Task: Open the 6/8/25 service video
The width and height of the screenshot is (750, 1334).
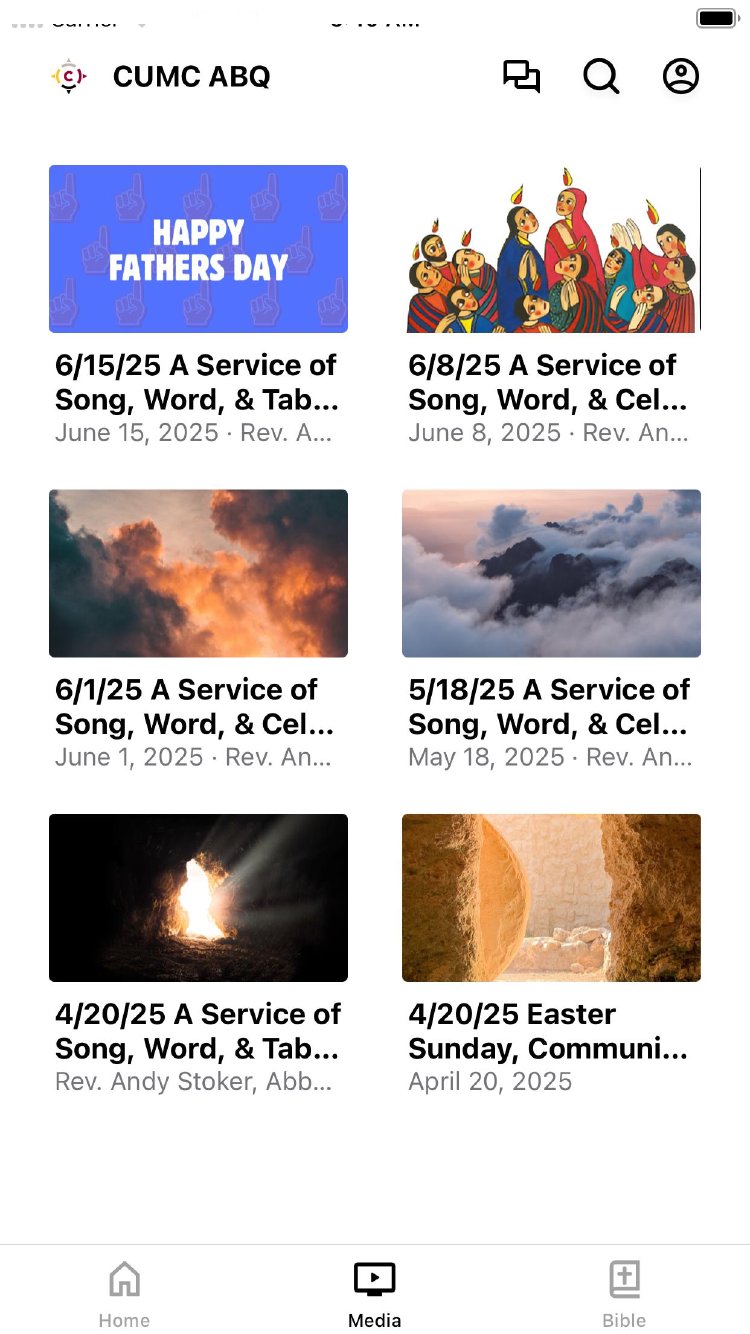Action: (551, 249)
